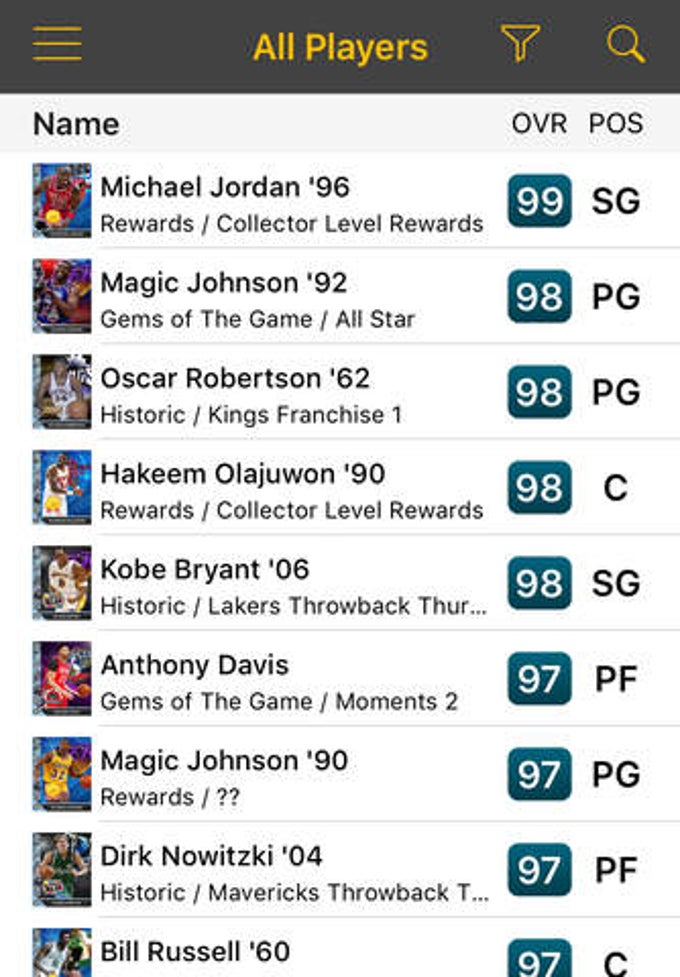
Task: Select Magic Johnson '90 rewards card
Action: (290, 776)
